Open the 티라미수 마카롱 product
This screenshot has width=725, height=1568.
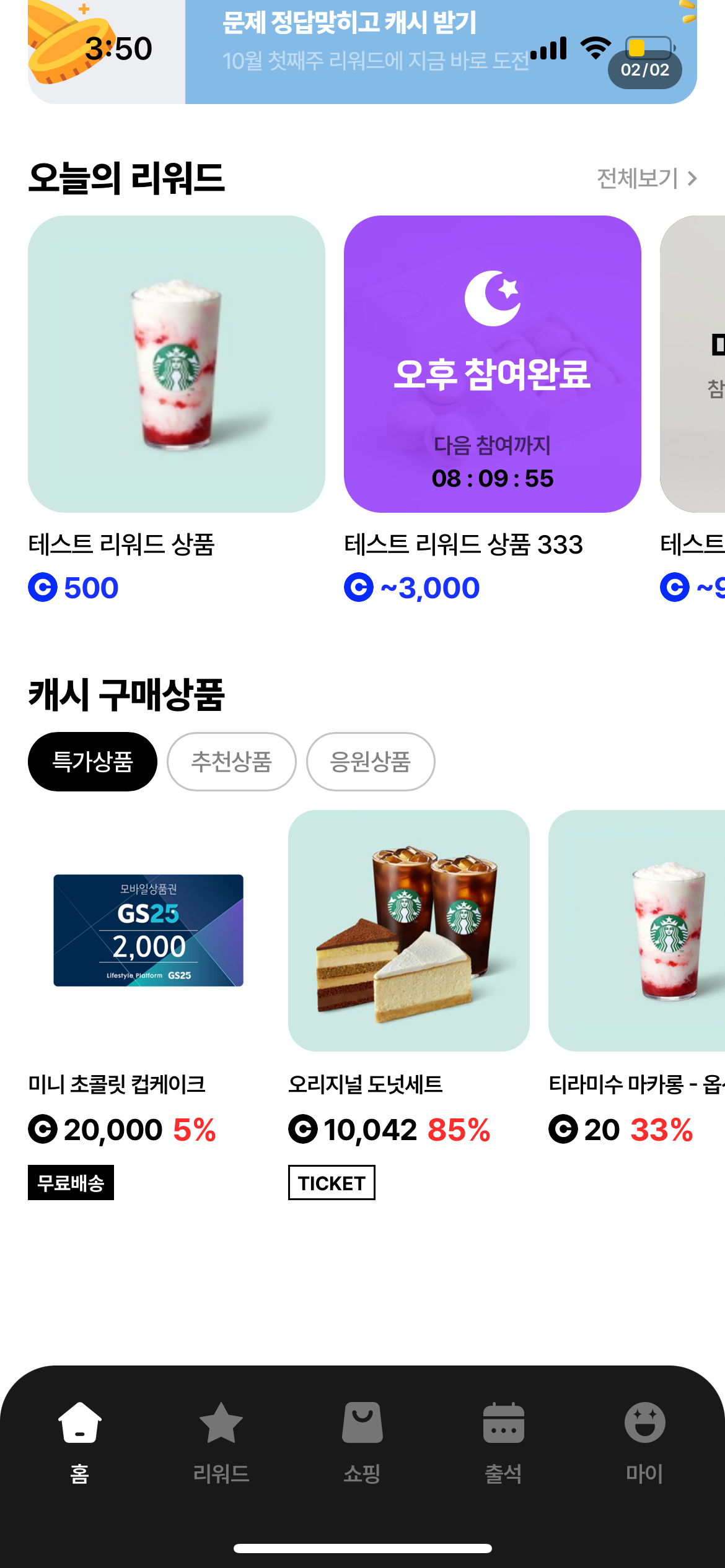[x=637, y=930]
